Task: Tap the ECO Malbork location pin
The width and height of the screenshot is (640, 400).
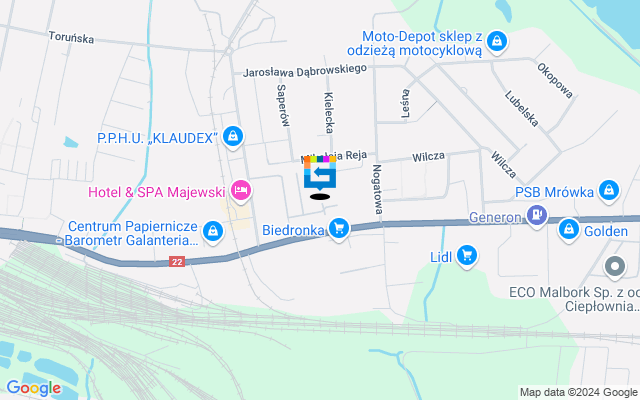Action: pos(615,266)
